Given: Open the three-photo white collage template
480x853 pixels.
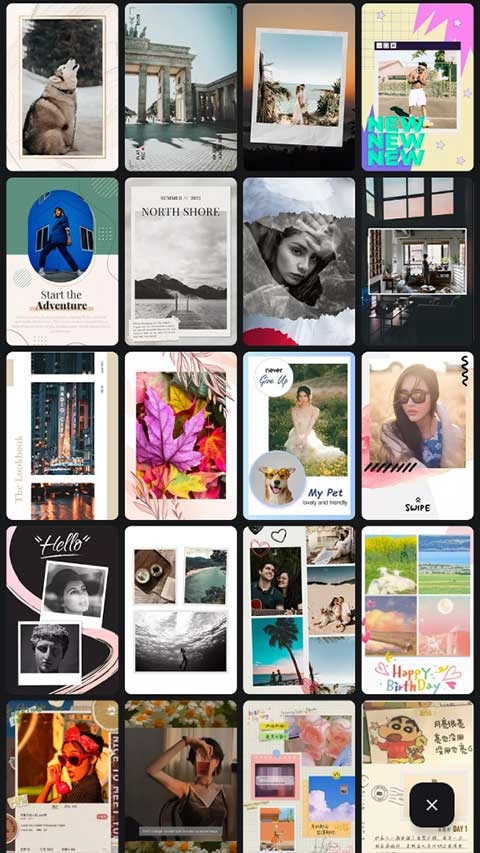Looking at the screenshot, I should pyautogui.click(x=181, y=610).
